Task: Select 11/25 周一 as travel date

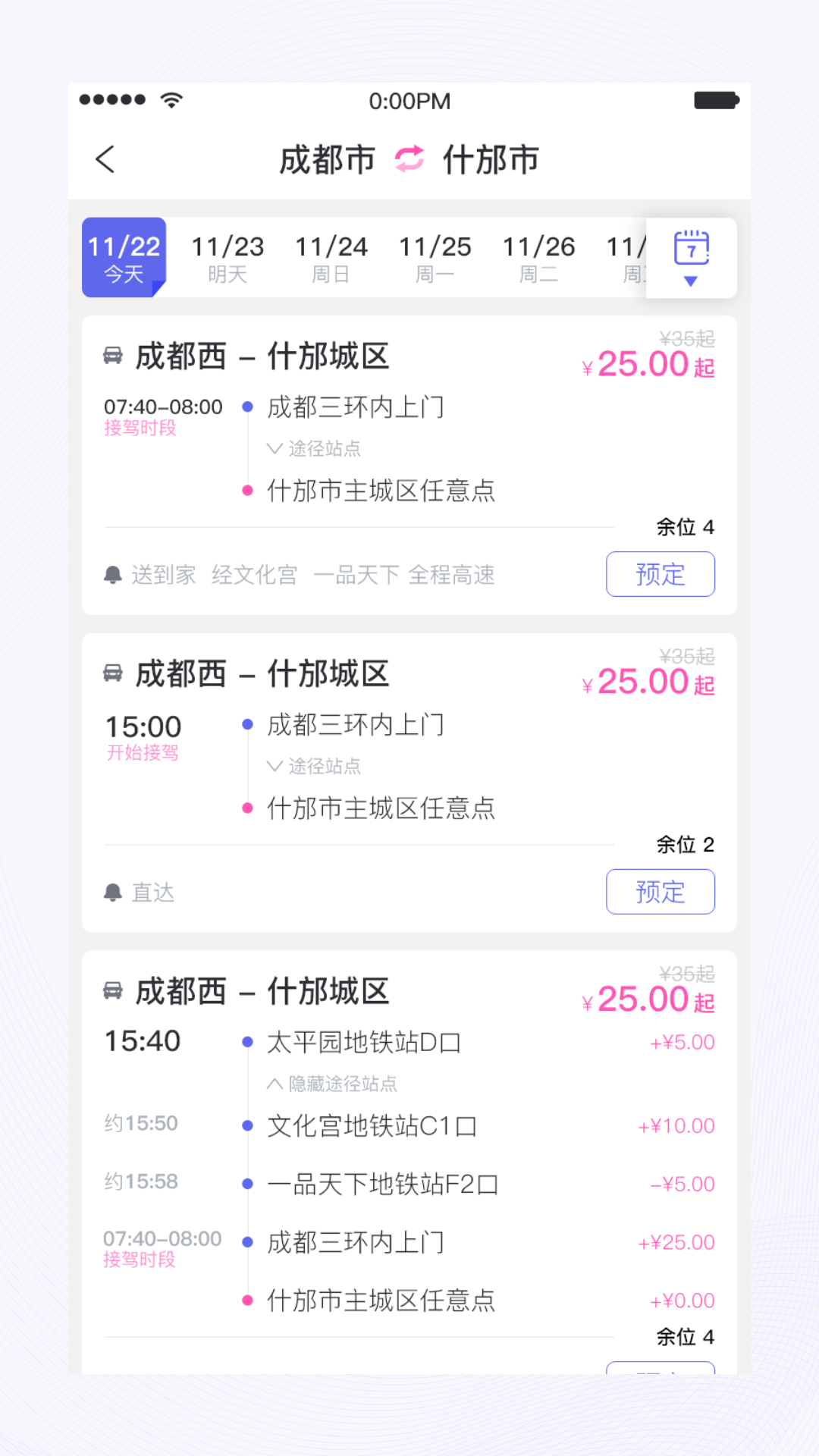Action: click(x=435, y=256)
